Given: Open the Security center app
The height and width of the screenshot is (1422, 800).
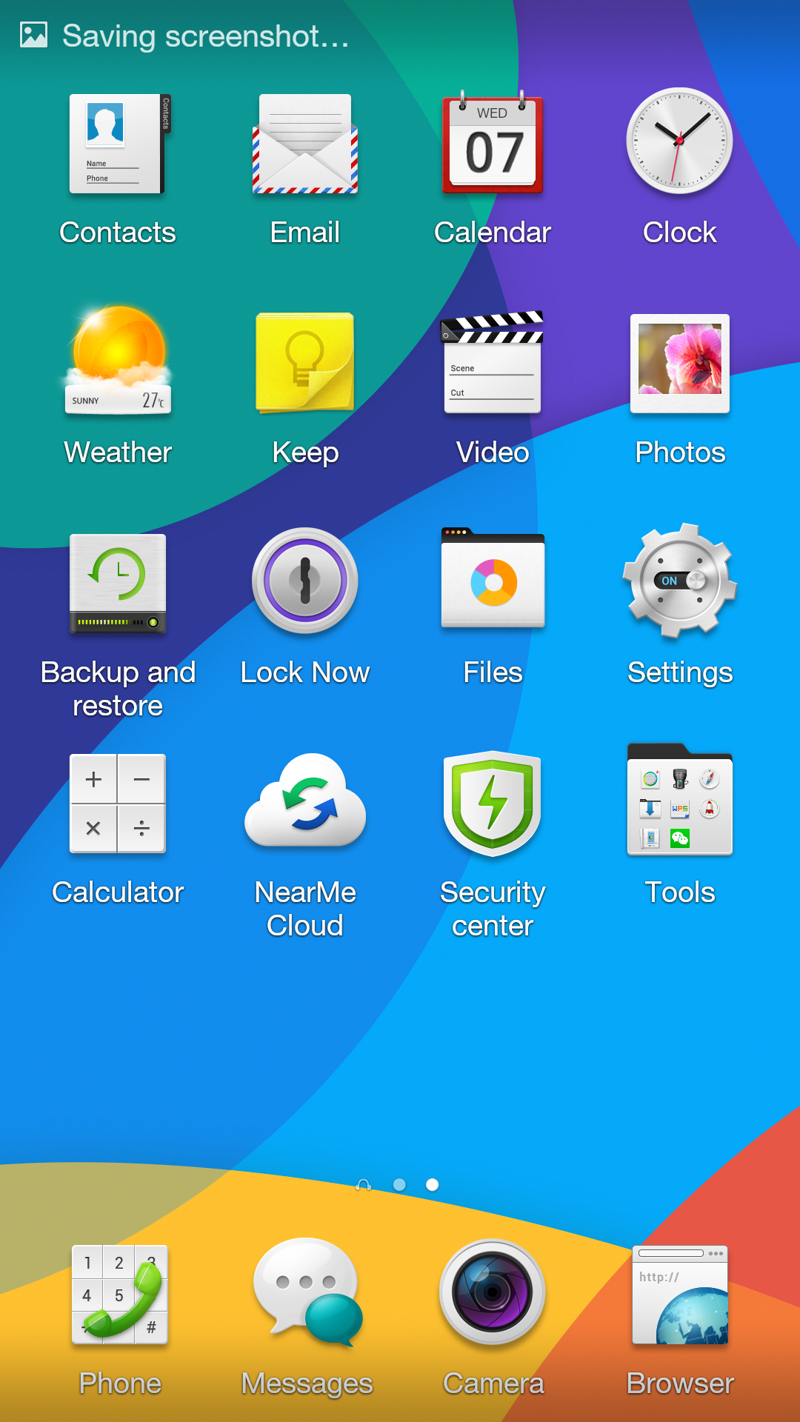Looking at the screenshot, I should pos(492,804).
